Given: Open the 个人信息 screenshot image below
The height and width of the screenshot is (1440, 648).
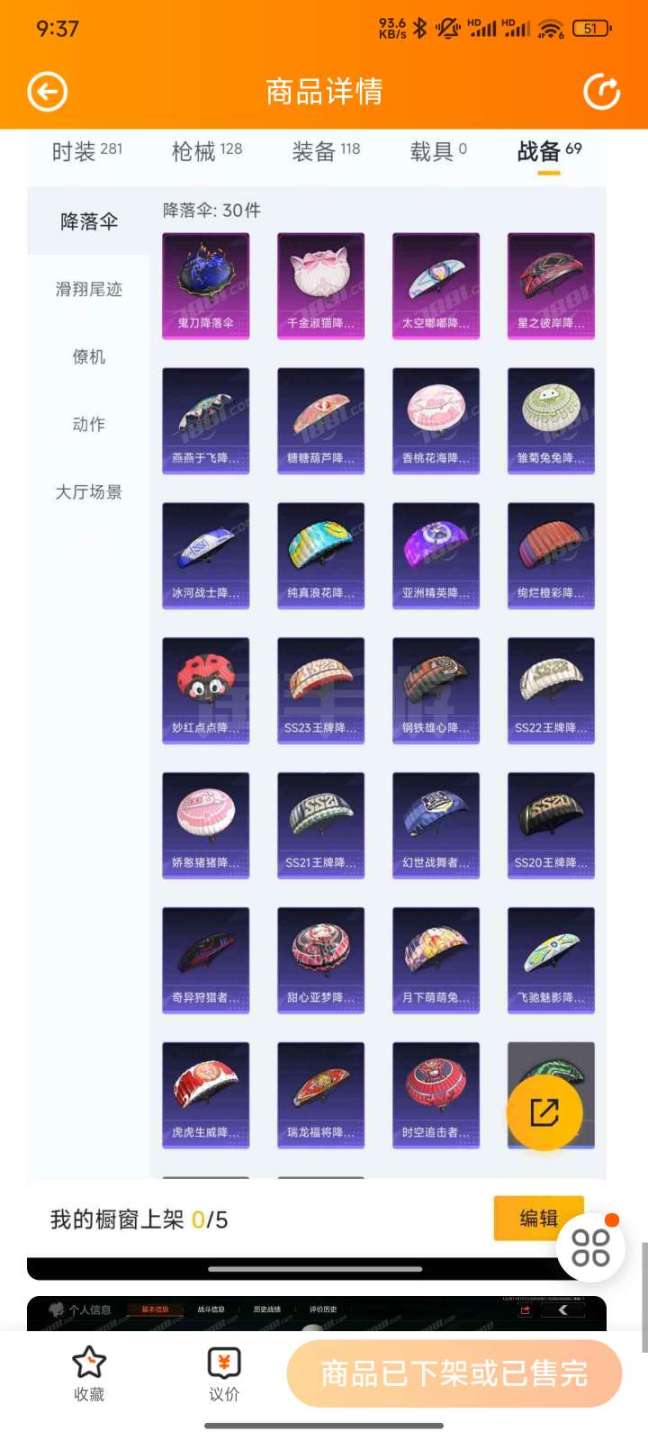Looking at the screenshot, I should click(x=316, y=1313).
